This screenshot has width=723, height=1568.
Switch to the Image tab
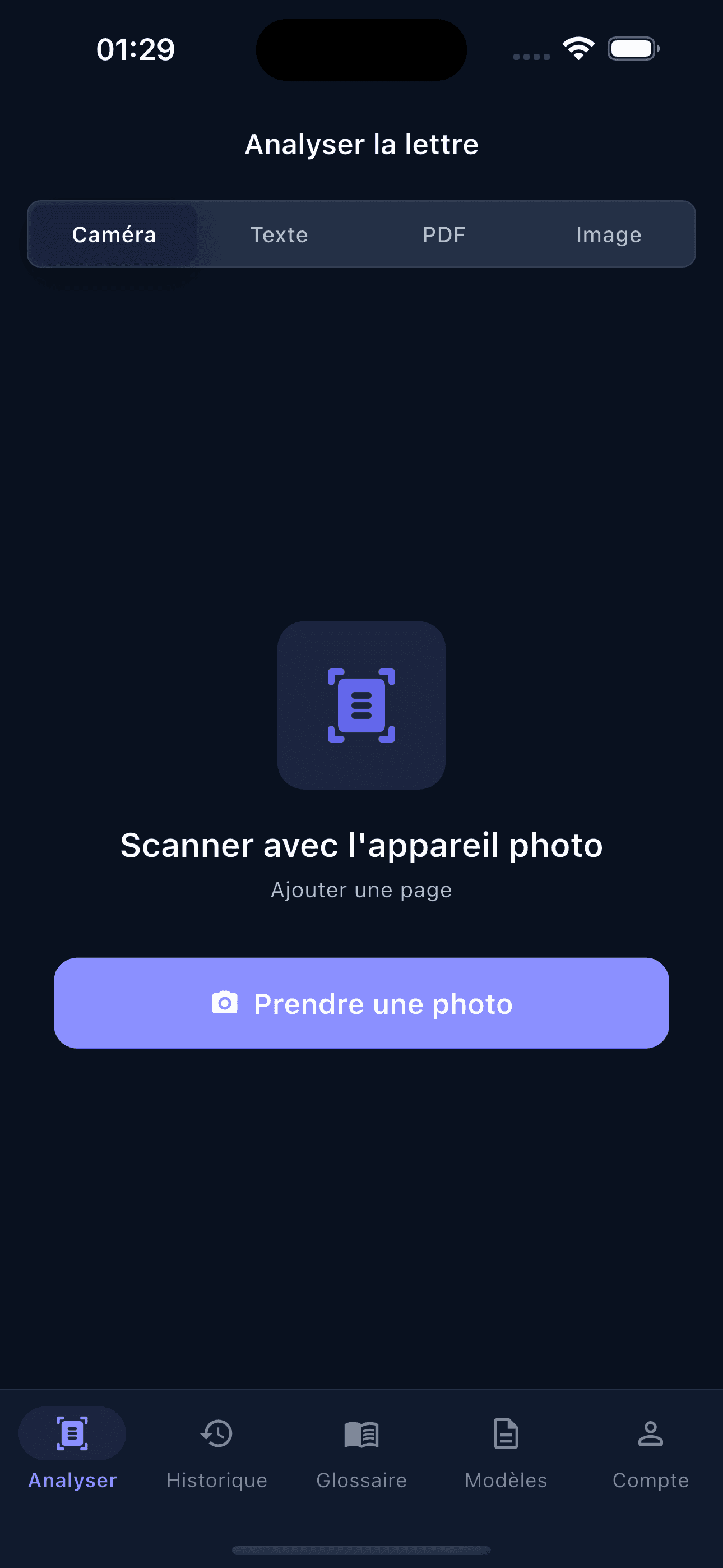609,234
